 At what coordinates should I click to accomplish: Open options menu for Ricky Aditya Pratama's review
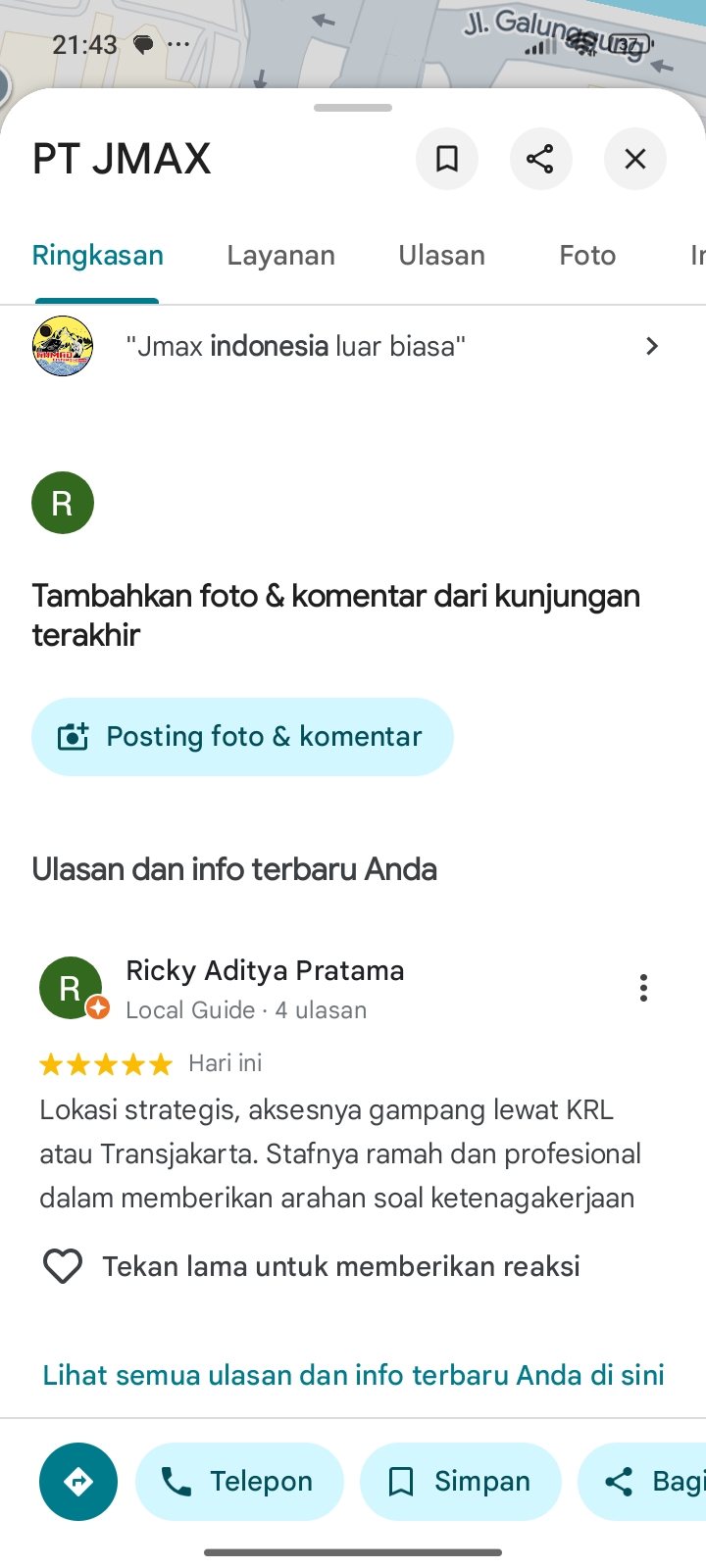click(x=643, y=988)
